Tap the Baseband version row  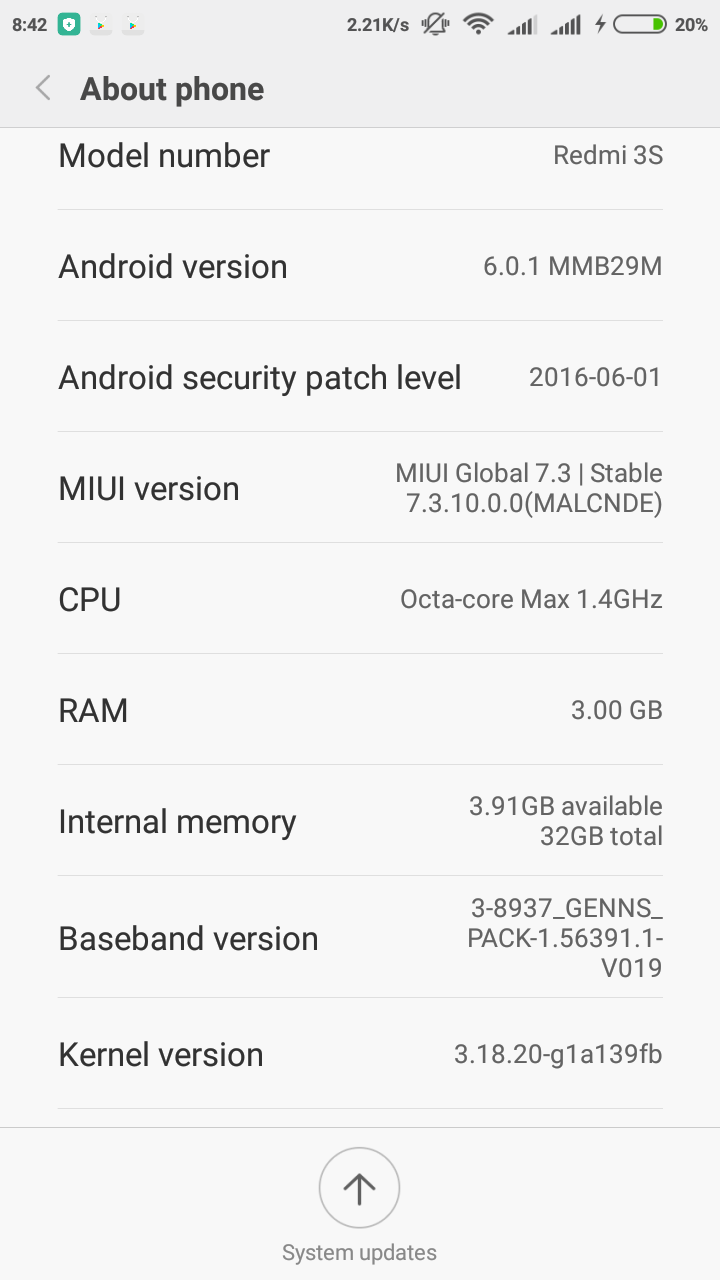[x=360, y=938]
